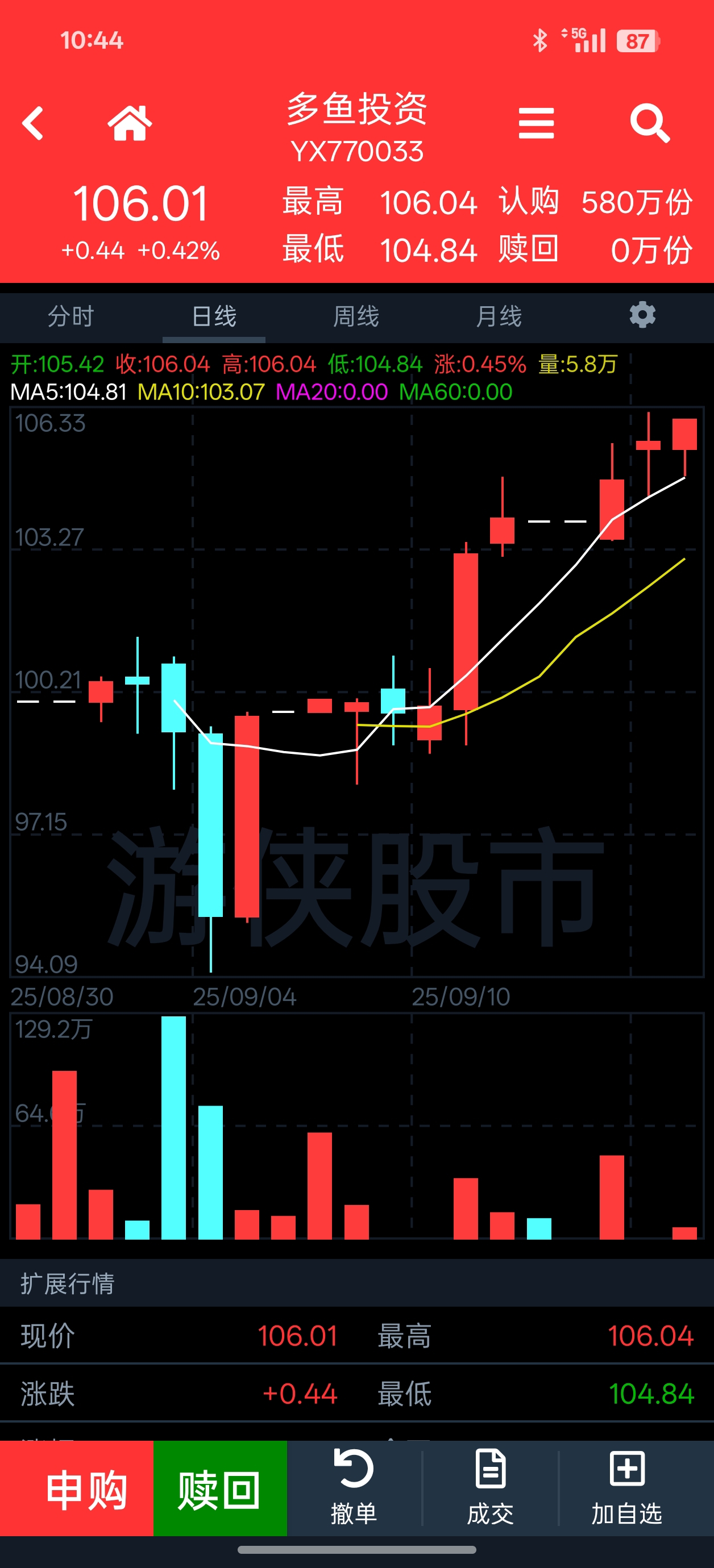Switch to the 月线 tab
Screen dimensions: 714x1568
[499, 316]
